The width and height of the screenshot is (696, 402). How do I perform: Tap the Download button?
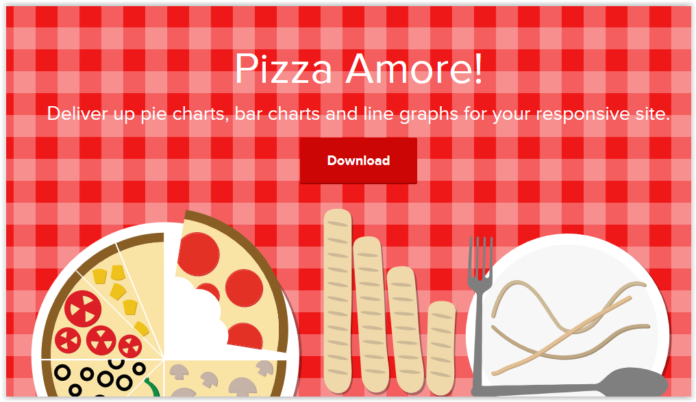pos(358,161)
